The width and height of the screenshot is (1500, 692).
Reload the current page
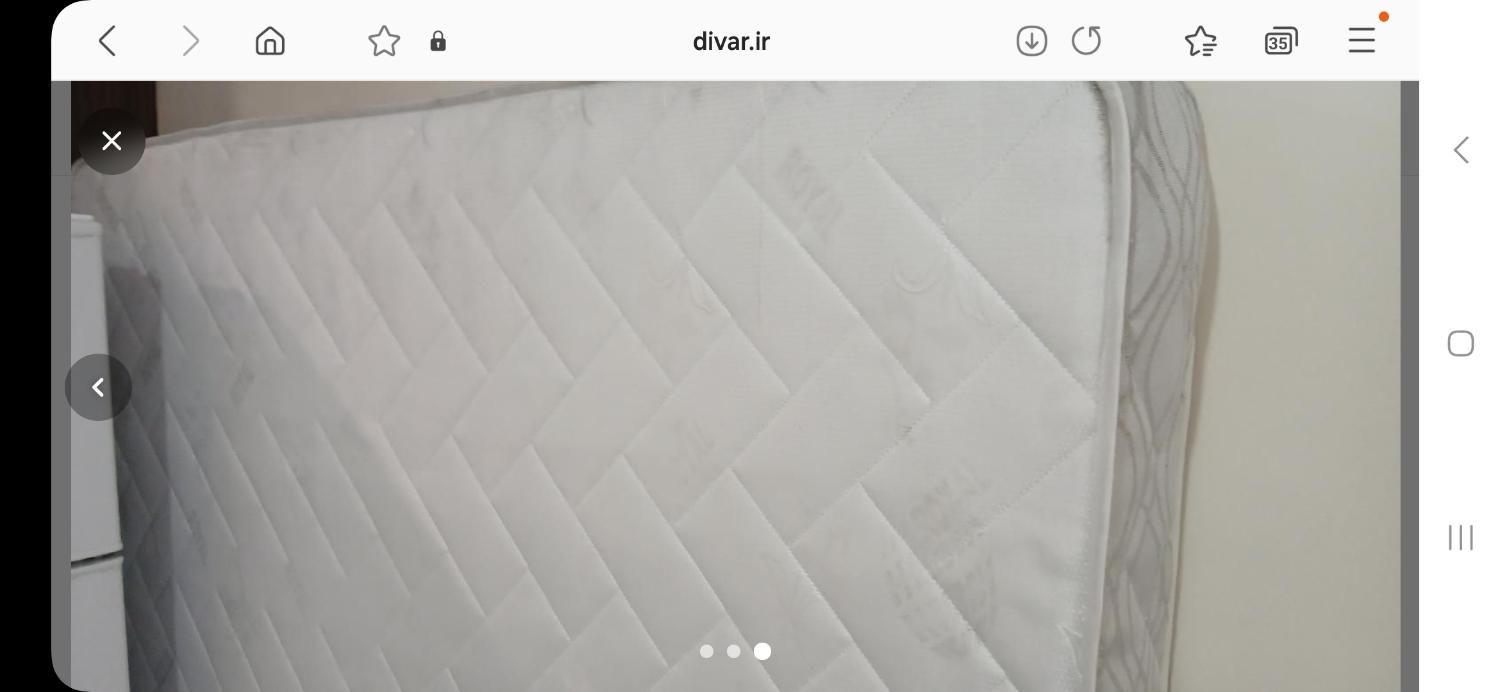[1086, 41]
